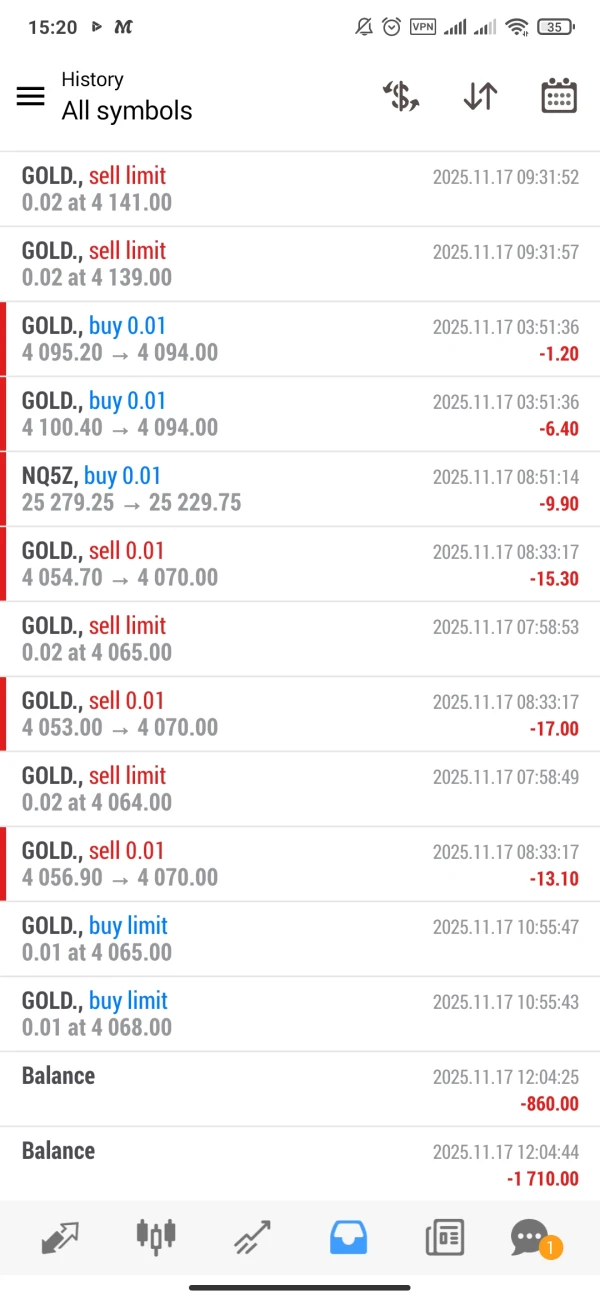Screen dimensions: 600x1300
Task: Open the symbol filter with dollar icon
Action: tap(401, 96)
